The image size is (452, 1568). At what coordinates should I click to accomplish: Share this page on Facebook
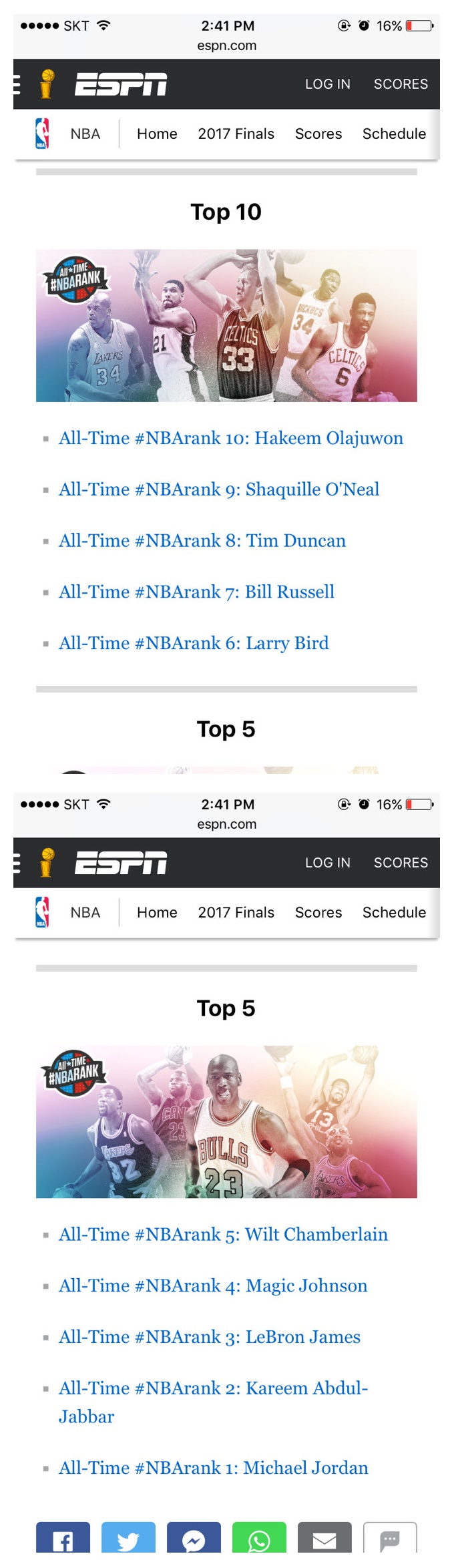(63, 1539)
